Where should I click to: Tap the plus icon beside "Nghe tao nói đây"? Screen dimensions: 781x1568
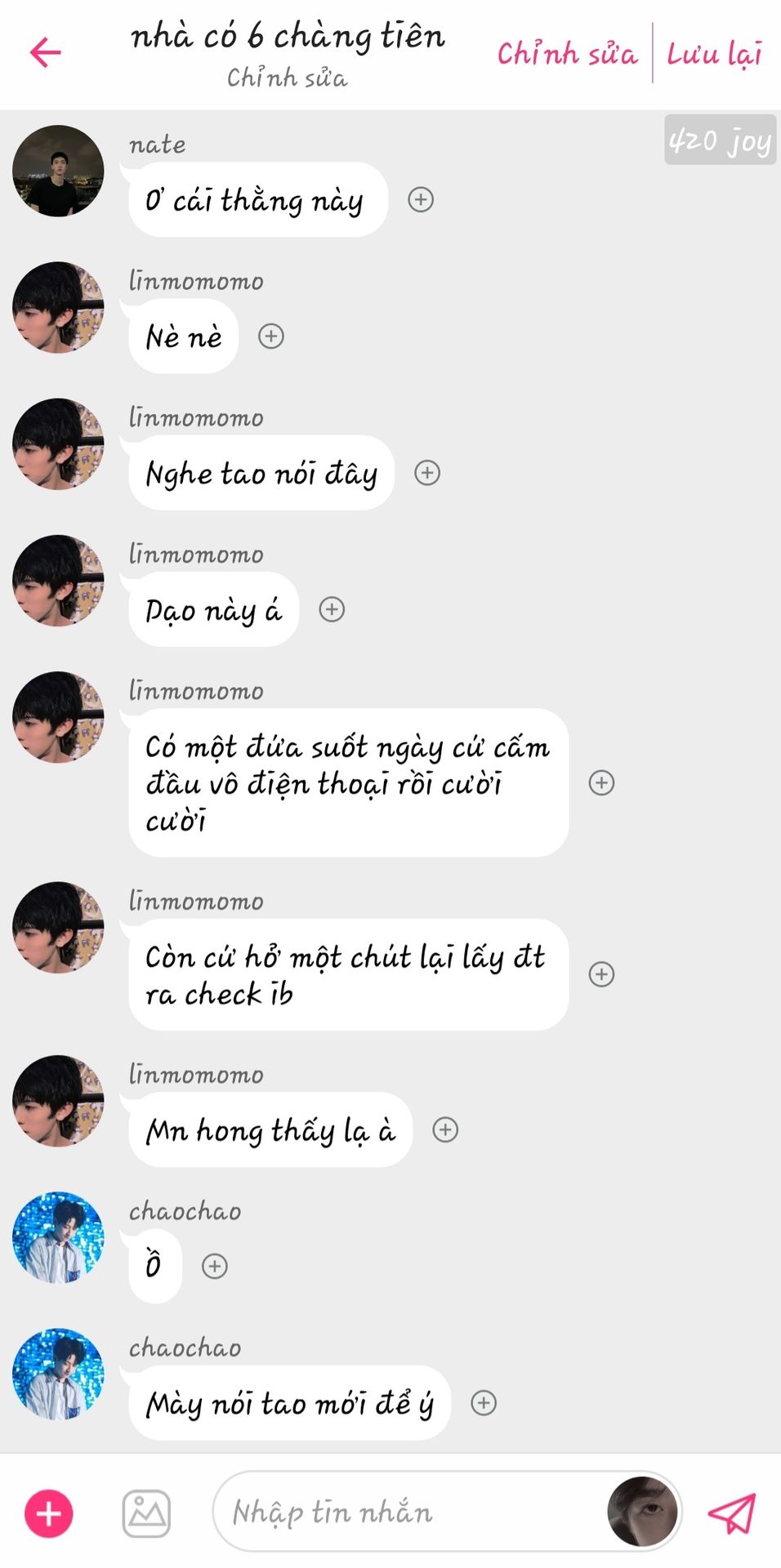427,473
